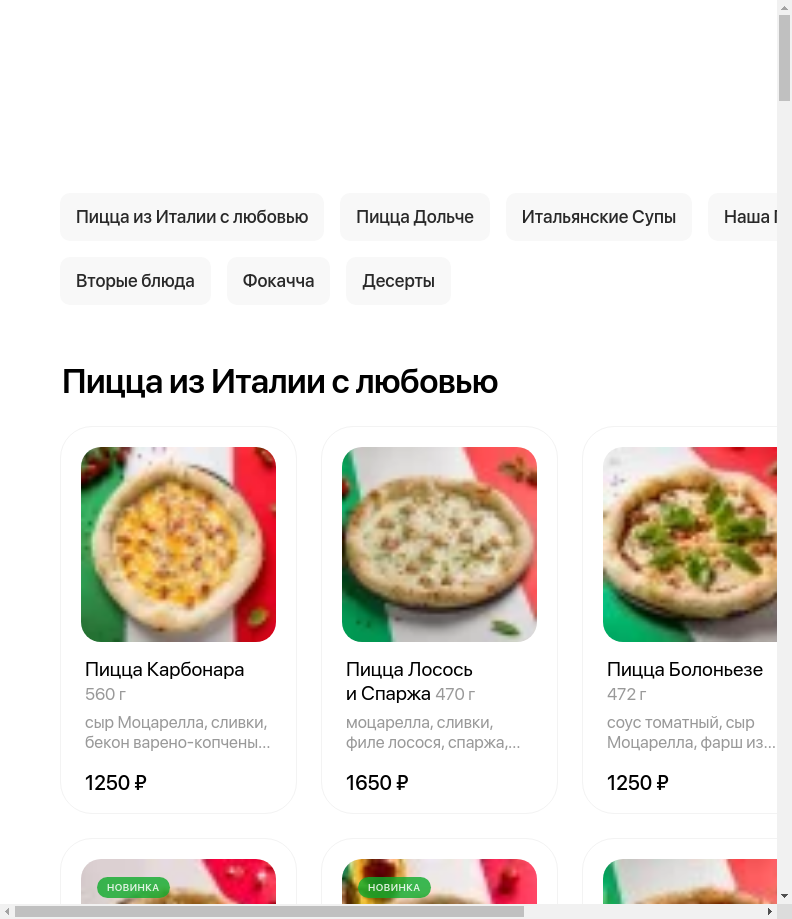
Task: Show the Десерты category
Action: (398, 281)
